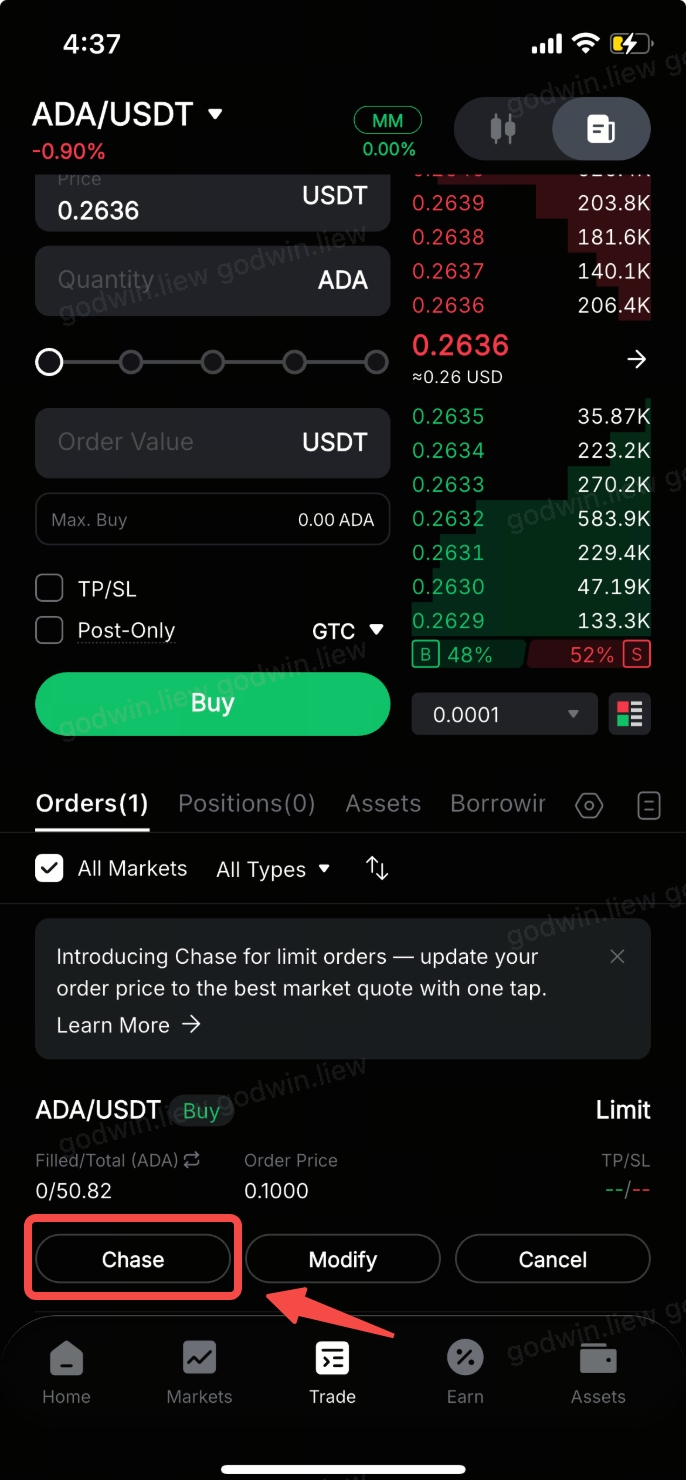Cancel the ADA/USDT limit order
This screenshot has height=1480, width=686.
pyautogui.click(x=553, y=1259)
